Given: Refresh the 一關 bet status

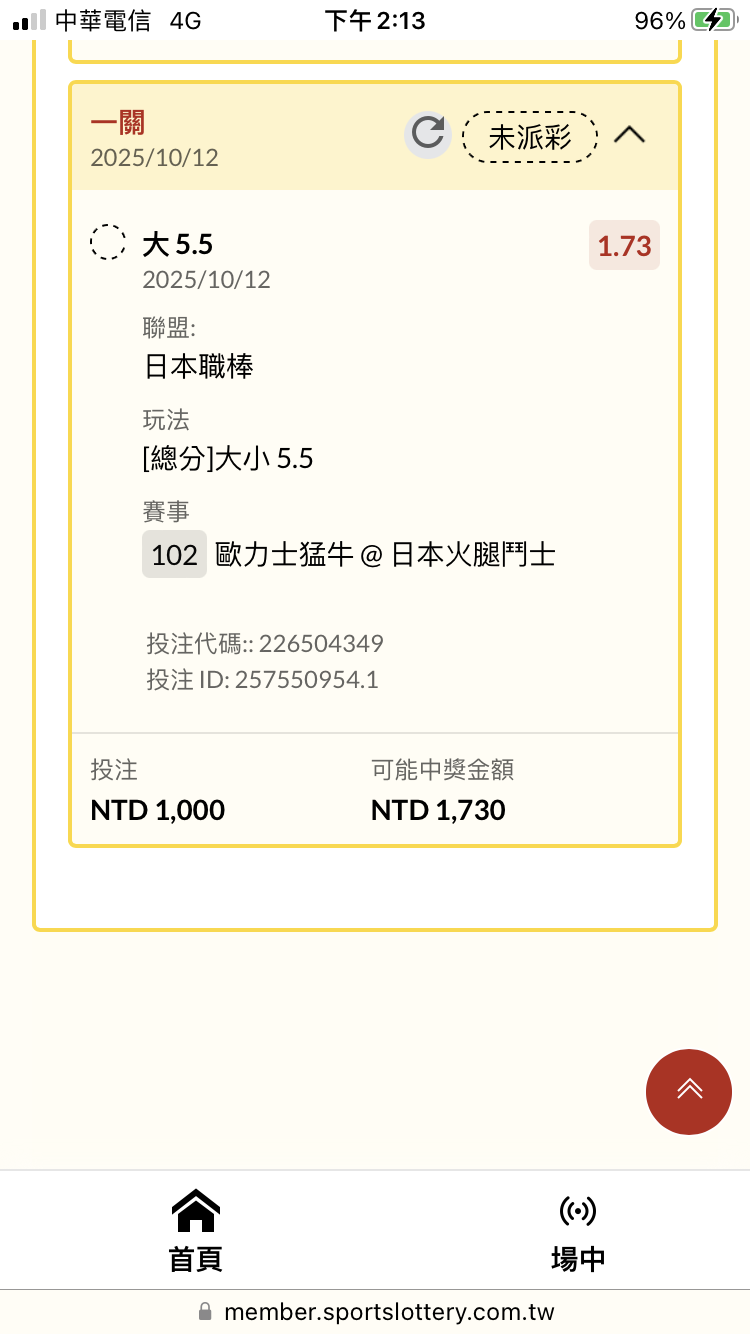Looking at the screenshot, I should click(x=428, y=135).
